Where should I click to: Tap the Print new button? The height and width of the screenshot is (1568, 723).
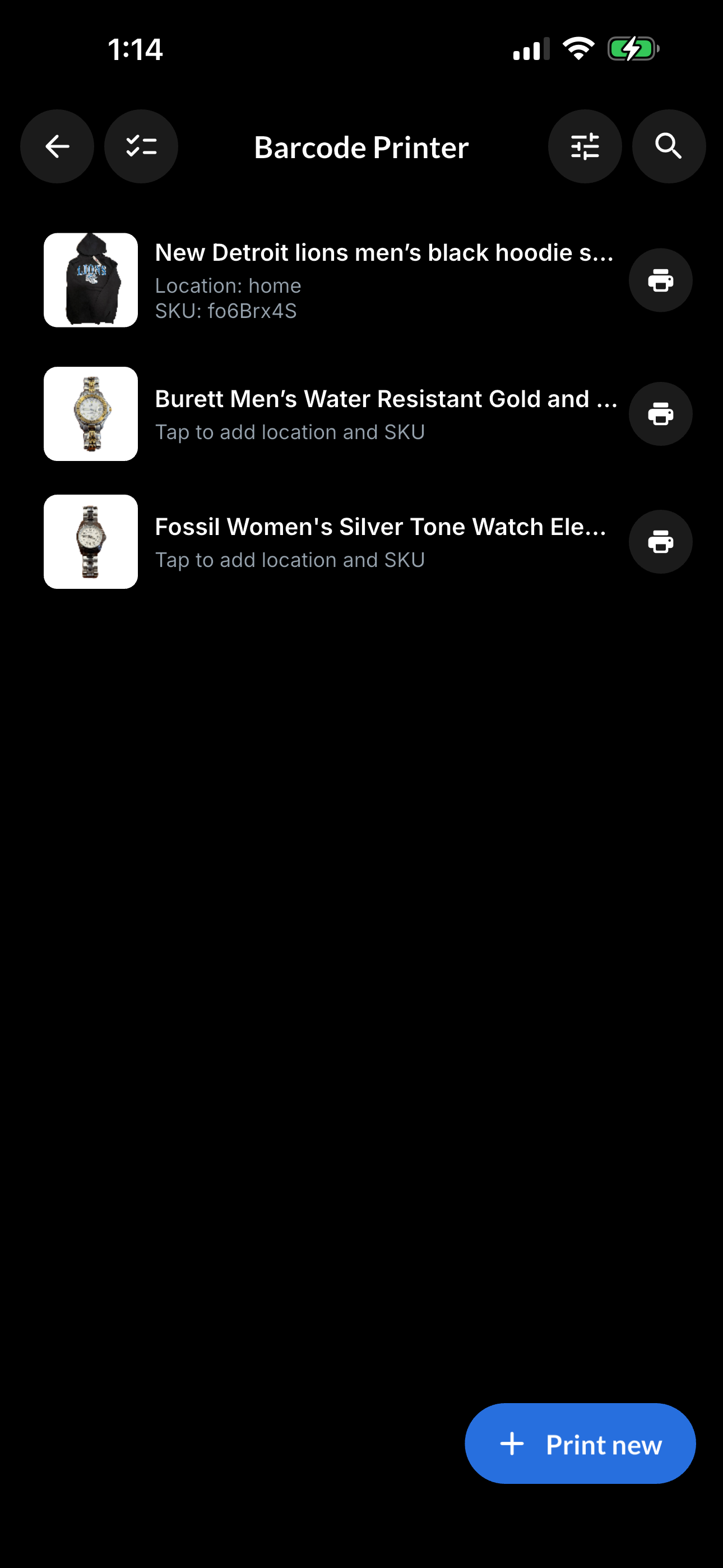[580, 1444]
